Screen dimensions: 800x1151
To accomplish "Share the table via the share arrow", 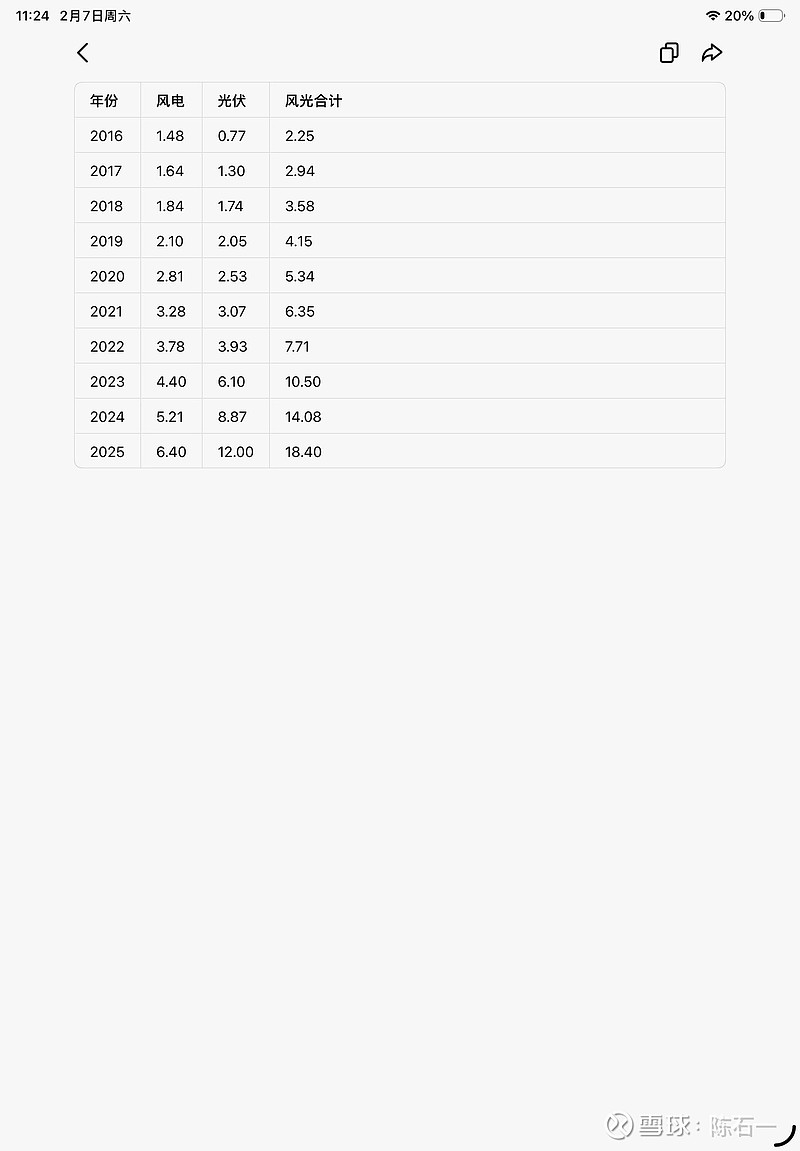I will pyautogui.click(x=712, y=53).
